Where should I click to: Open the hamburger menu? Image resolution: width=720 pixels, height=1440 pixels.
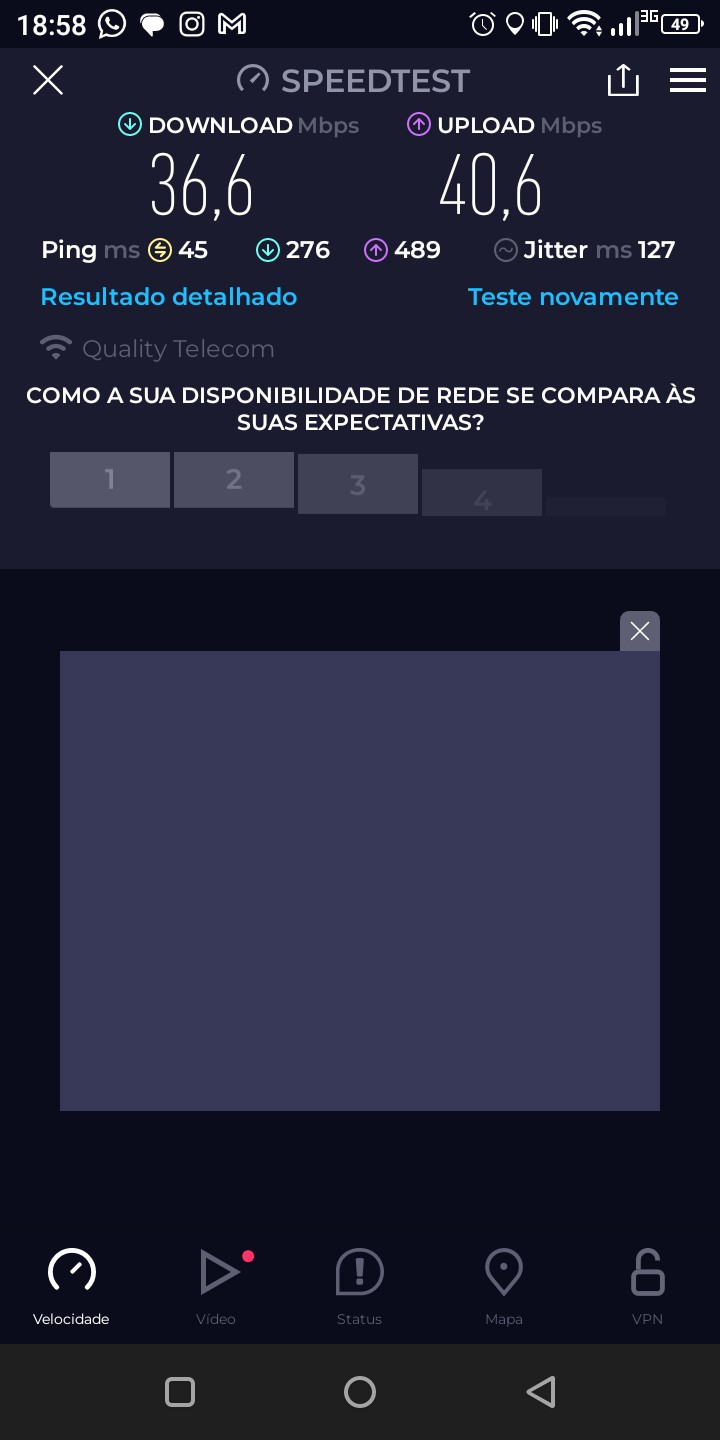point(688,80)
